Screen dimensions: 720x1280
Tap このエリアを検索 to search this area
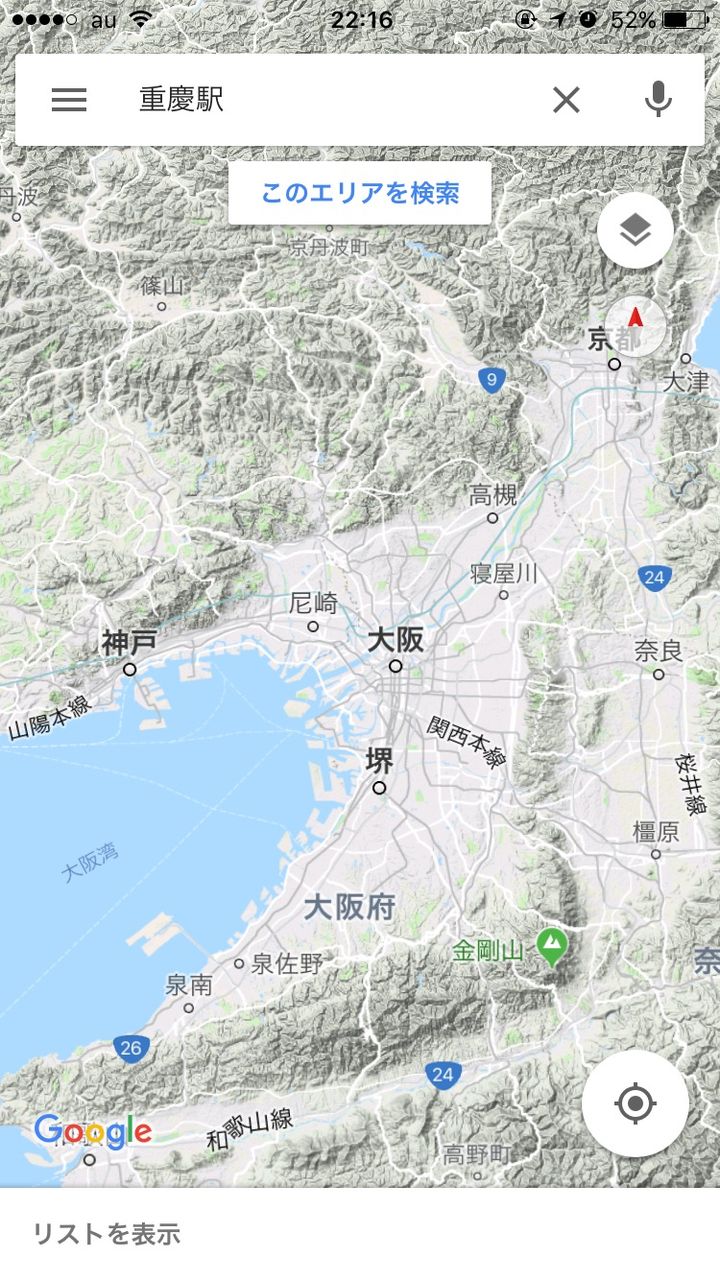[360, 193]
